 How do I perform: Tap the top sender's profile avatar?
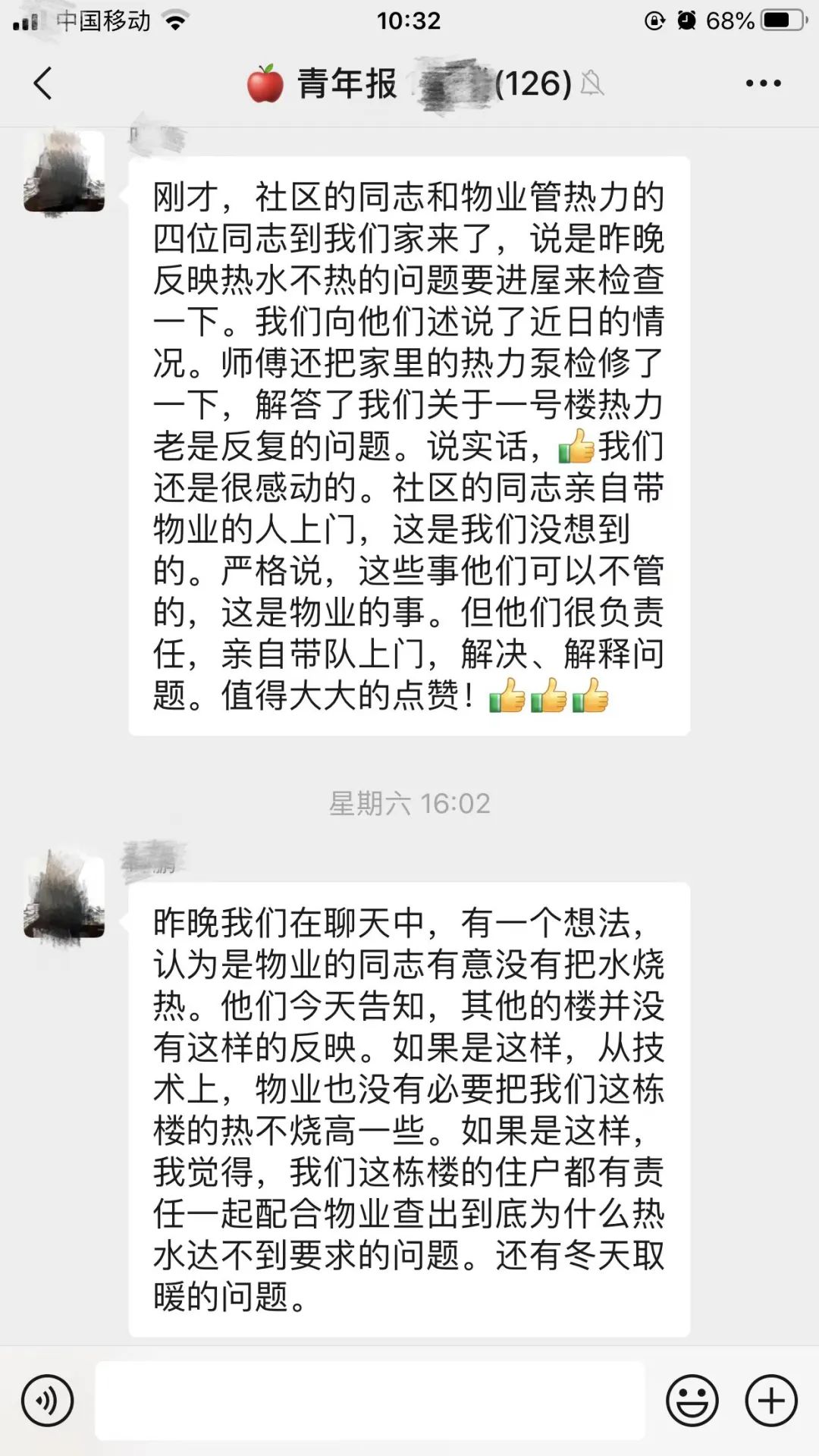click(x=64, y=171)
